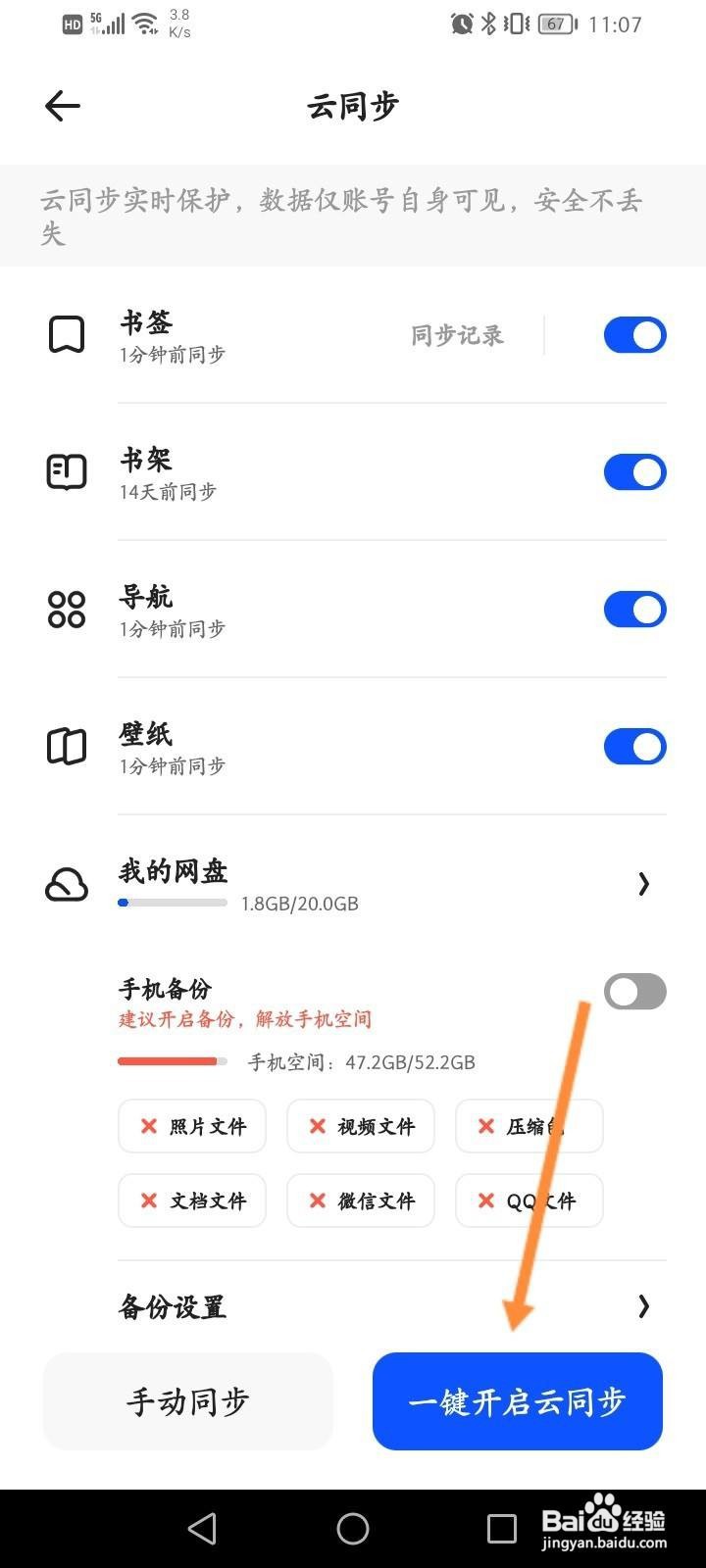Open the 同步记录 link
Screen dimensions: 706x1568
[458, 334]
